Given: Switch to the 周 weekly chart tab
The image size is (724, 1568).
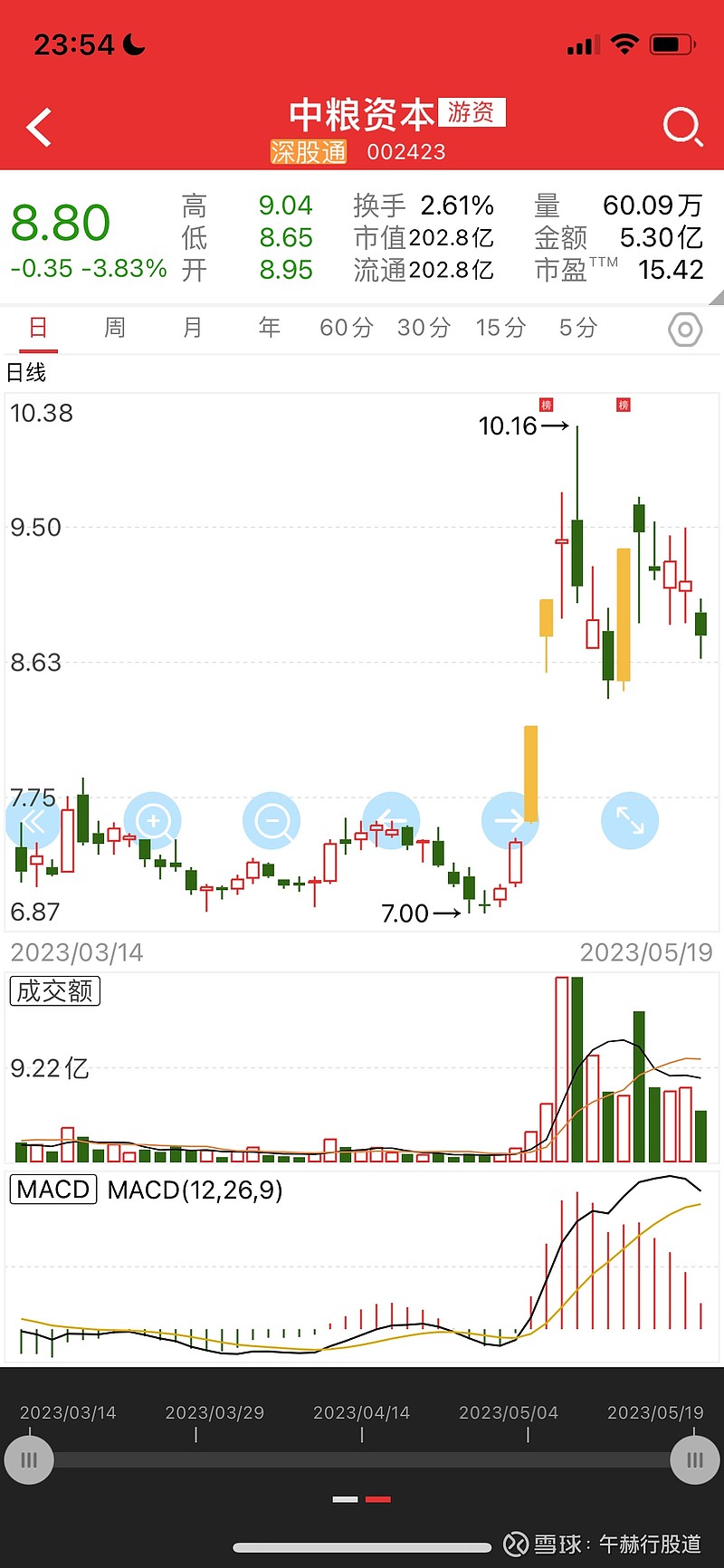Looking at the screenshot, I should tap(115, 327).
